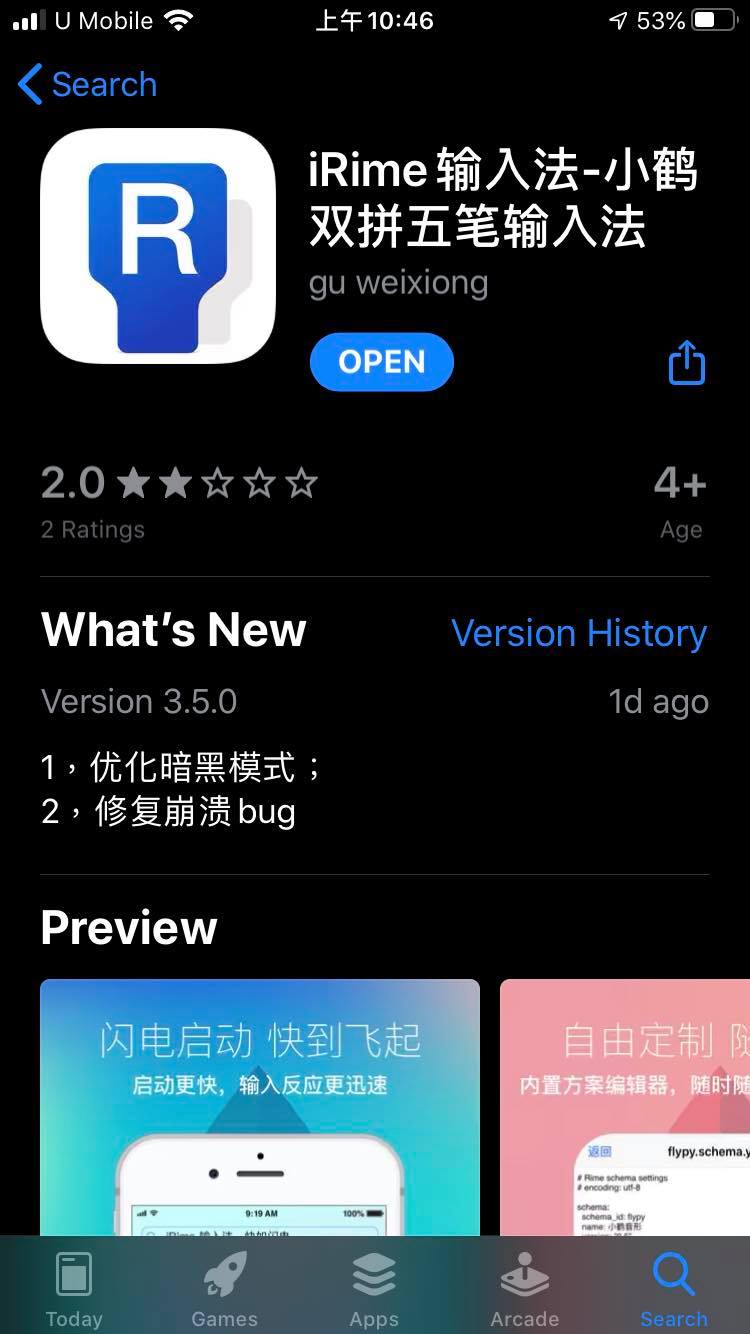Switch to the Apps tab
This screenshot has width=750, height=1334.
pos(374,1289)
